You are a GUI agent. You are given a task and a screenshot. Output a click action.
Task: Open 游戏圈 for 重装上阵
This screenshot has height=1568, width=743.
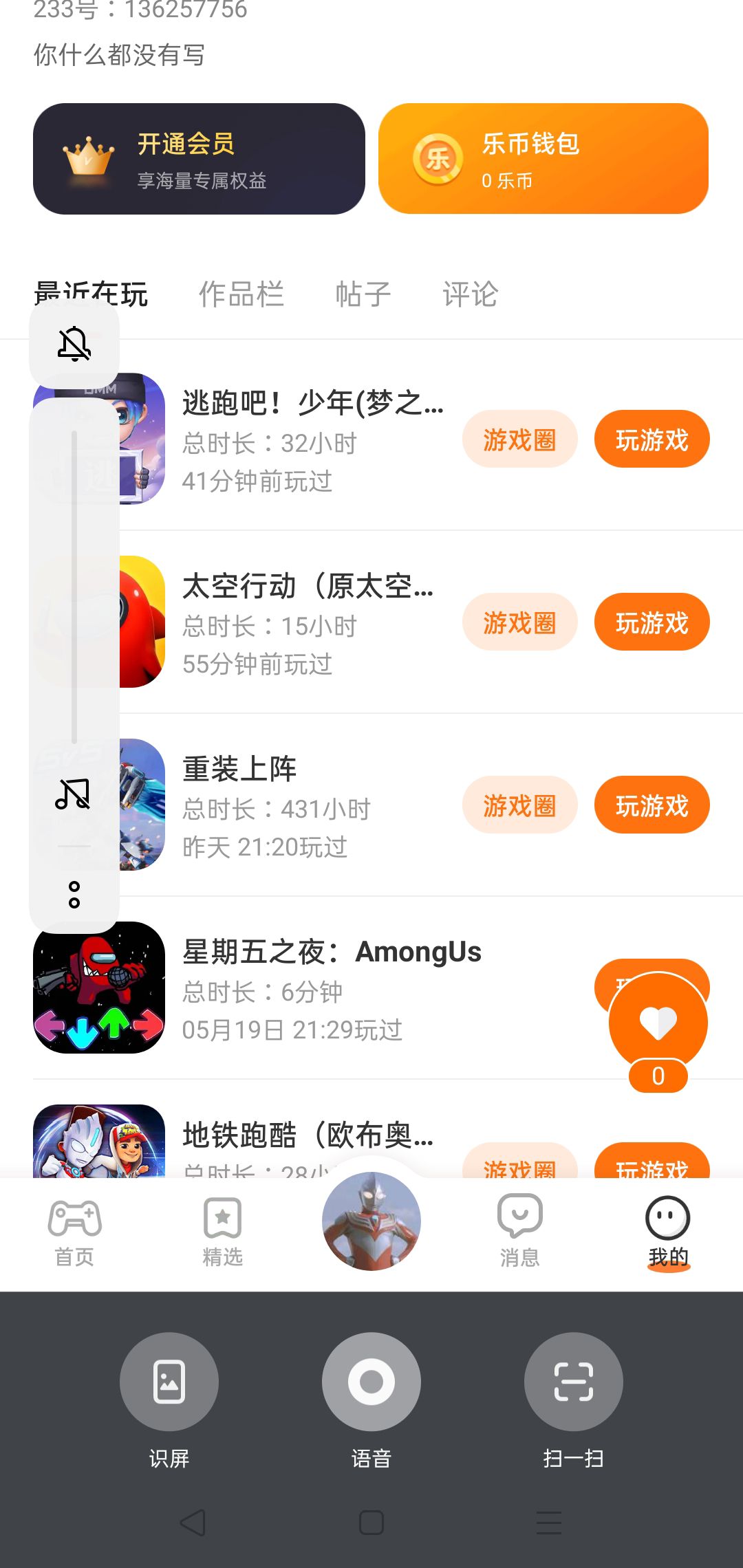pos(519,805)
